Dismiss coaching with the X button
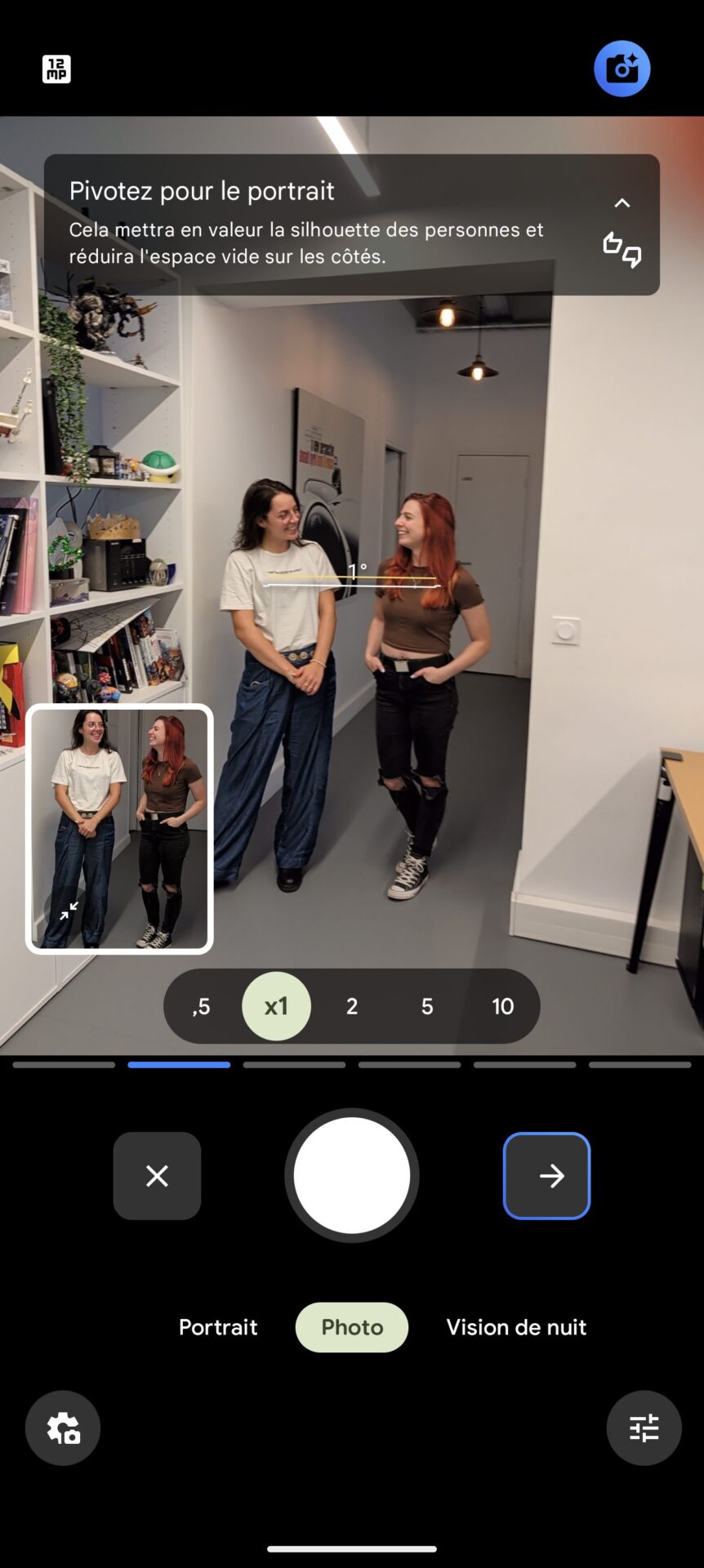This screenshot has width=704, height=1568. point(157,1176)
